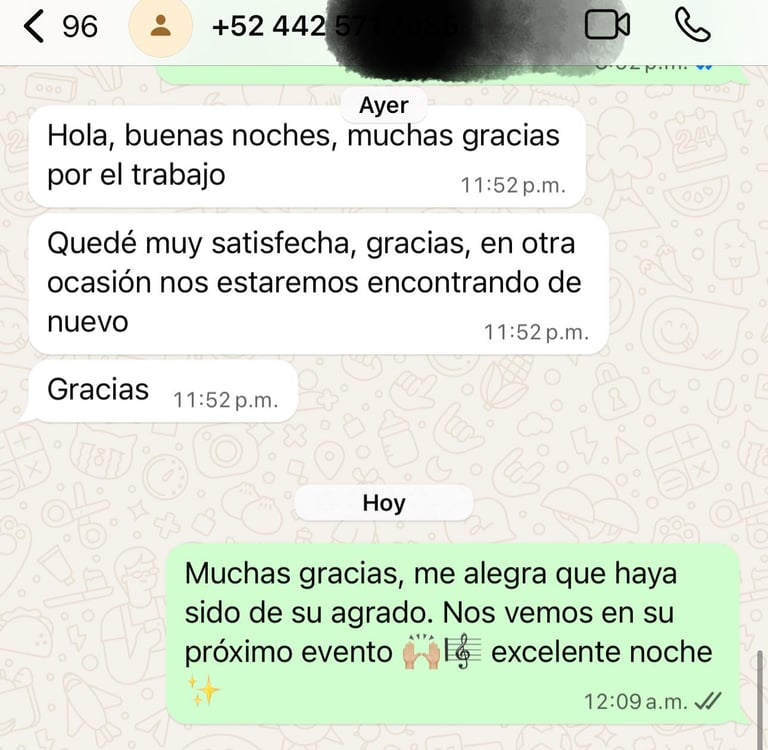
Task: Start a voice call
Action: point(692,25)
